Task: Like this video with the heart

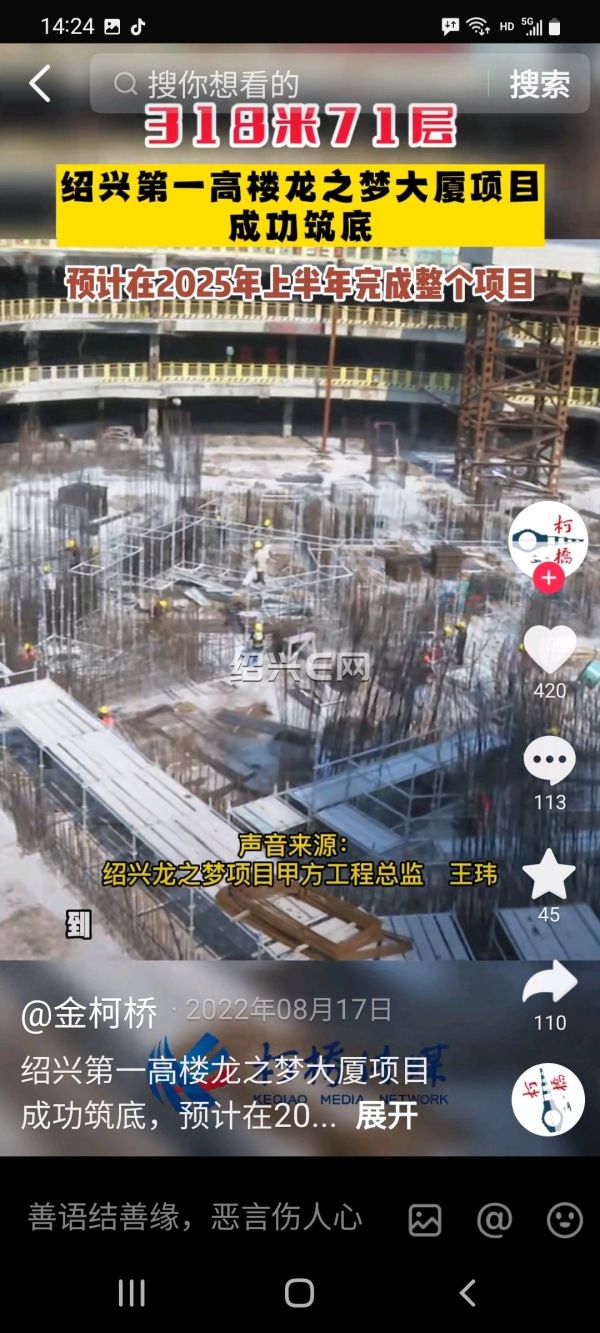Action: (549, 650)
